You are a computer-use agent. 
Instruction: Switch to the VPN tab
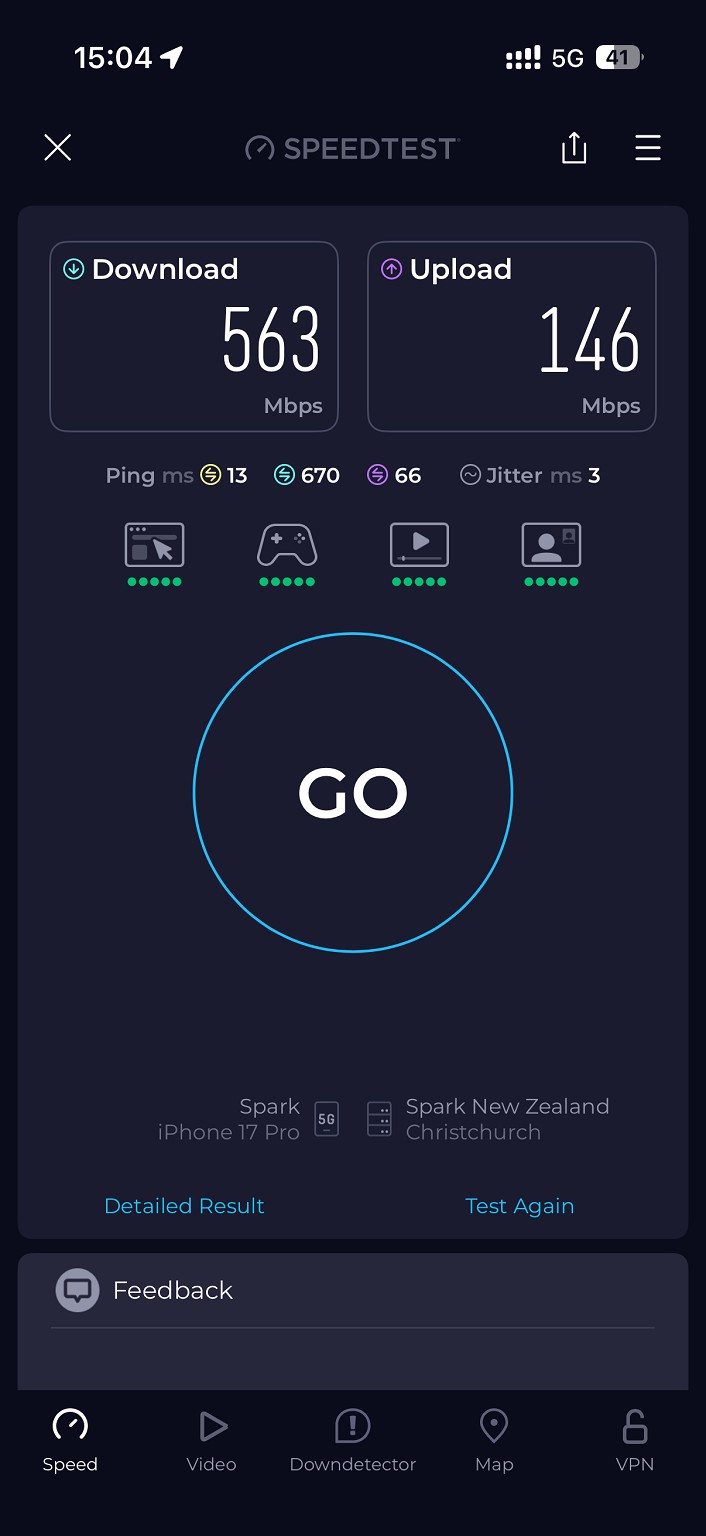click(x=635, y=1440)
